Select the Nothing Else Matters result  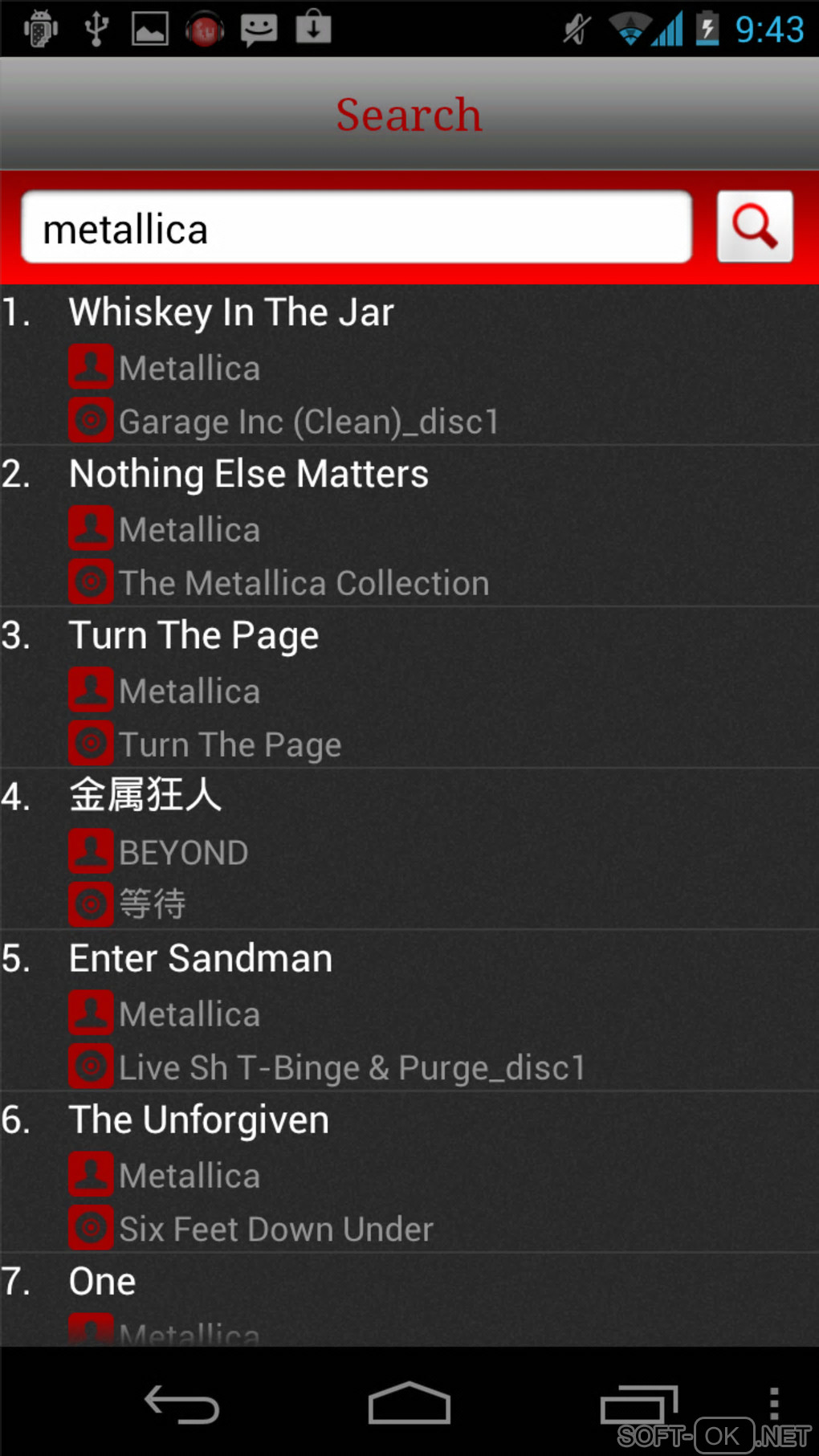pyautogui.click(x=249, y=474)
